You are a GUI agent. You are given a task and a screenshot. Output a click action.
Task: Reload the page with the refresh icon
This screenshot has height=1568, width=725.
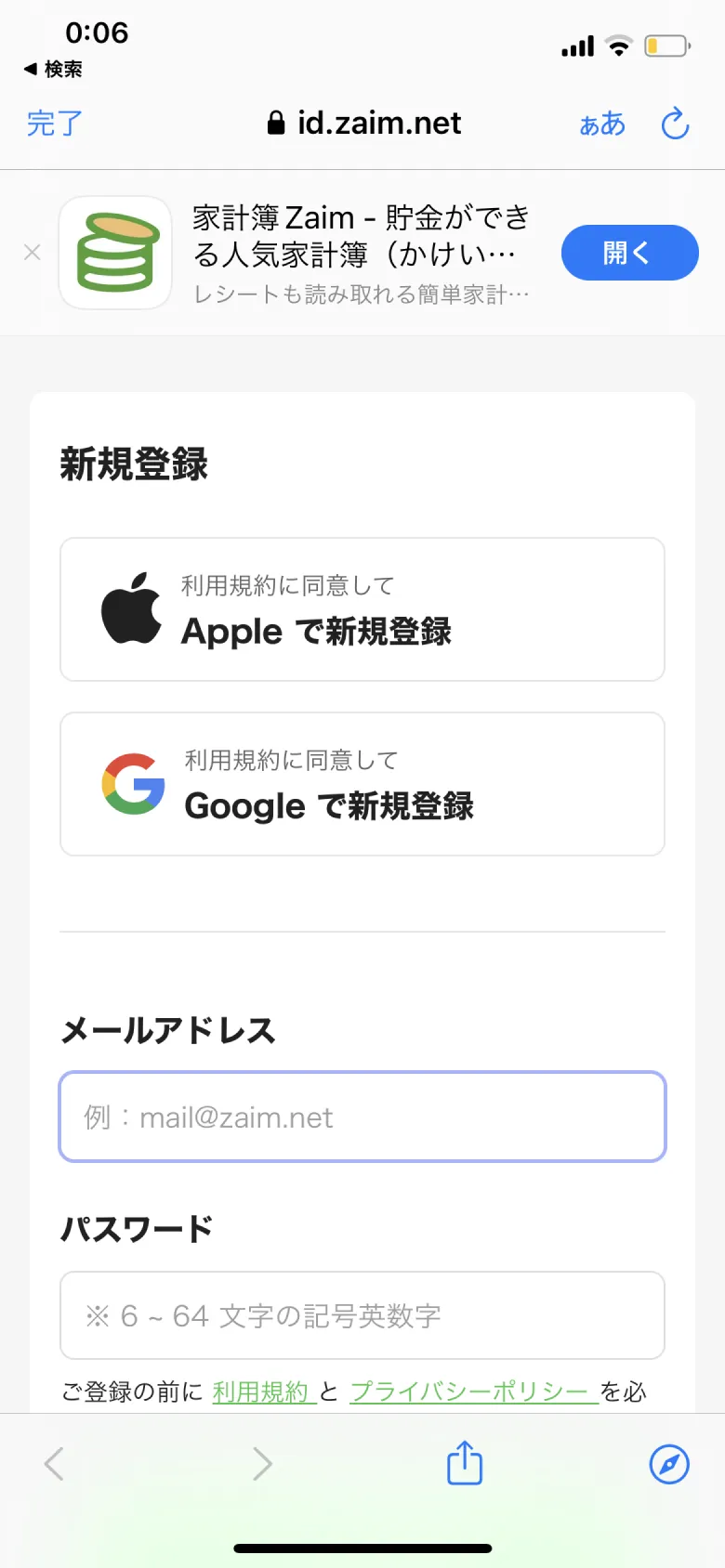tap(675, 124)
